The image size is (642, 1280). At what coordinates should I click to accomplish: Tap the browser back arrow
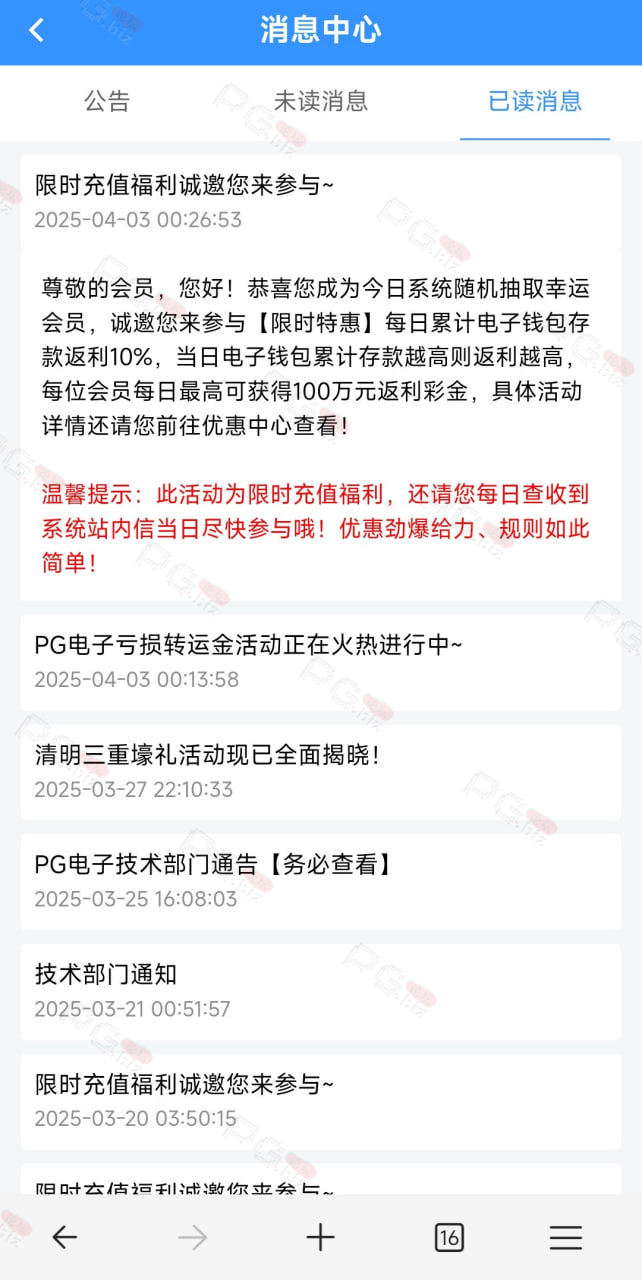click(64, 1238)
